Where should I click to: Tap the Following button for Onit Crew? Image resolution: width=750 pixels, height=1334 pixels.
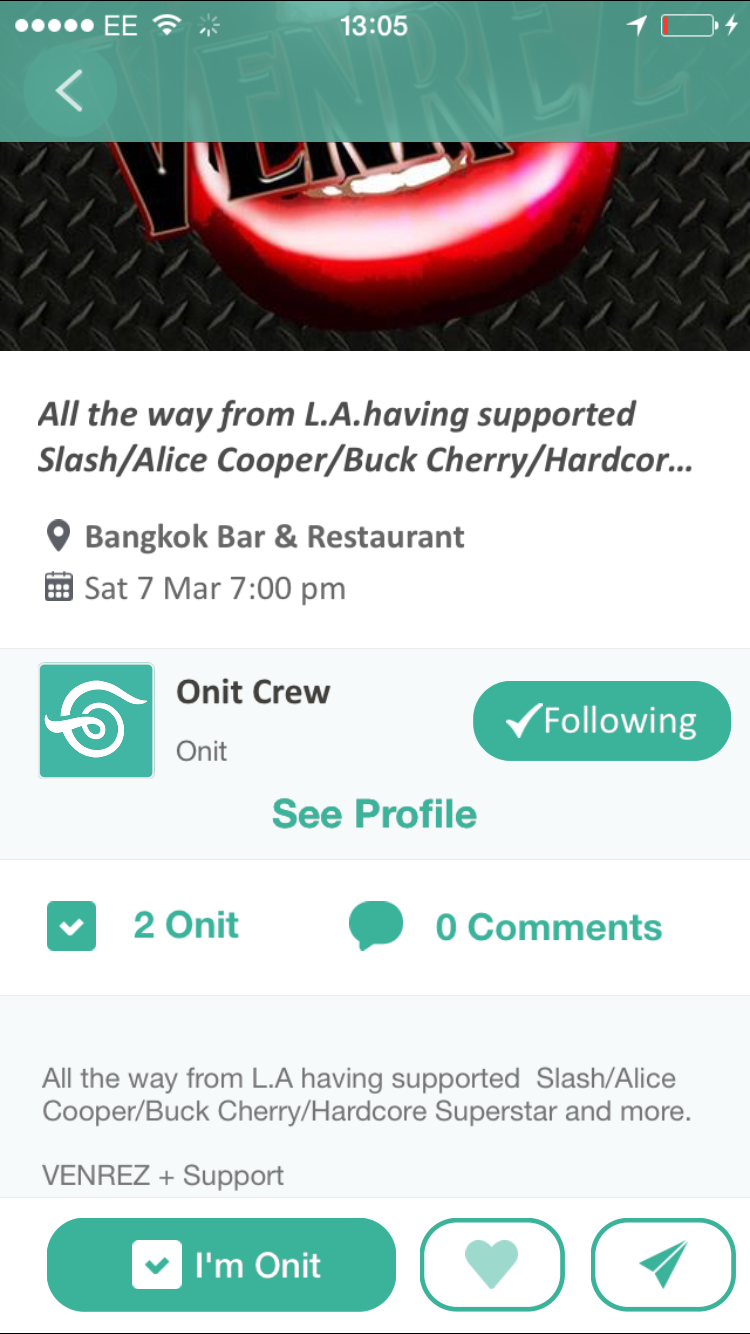[x=601, y=721]
